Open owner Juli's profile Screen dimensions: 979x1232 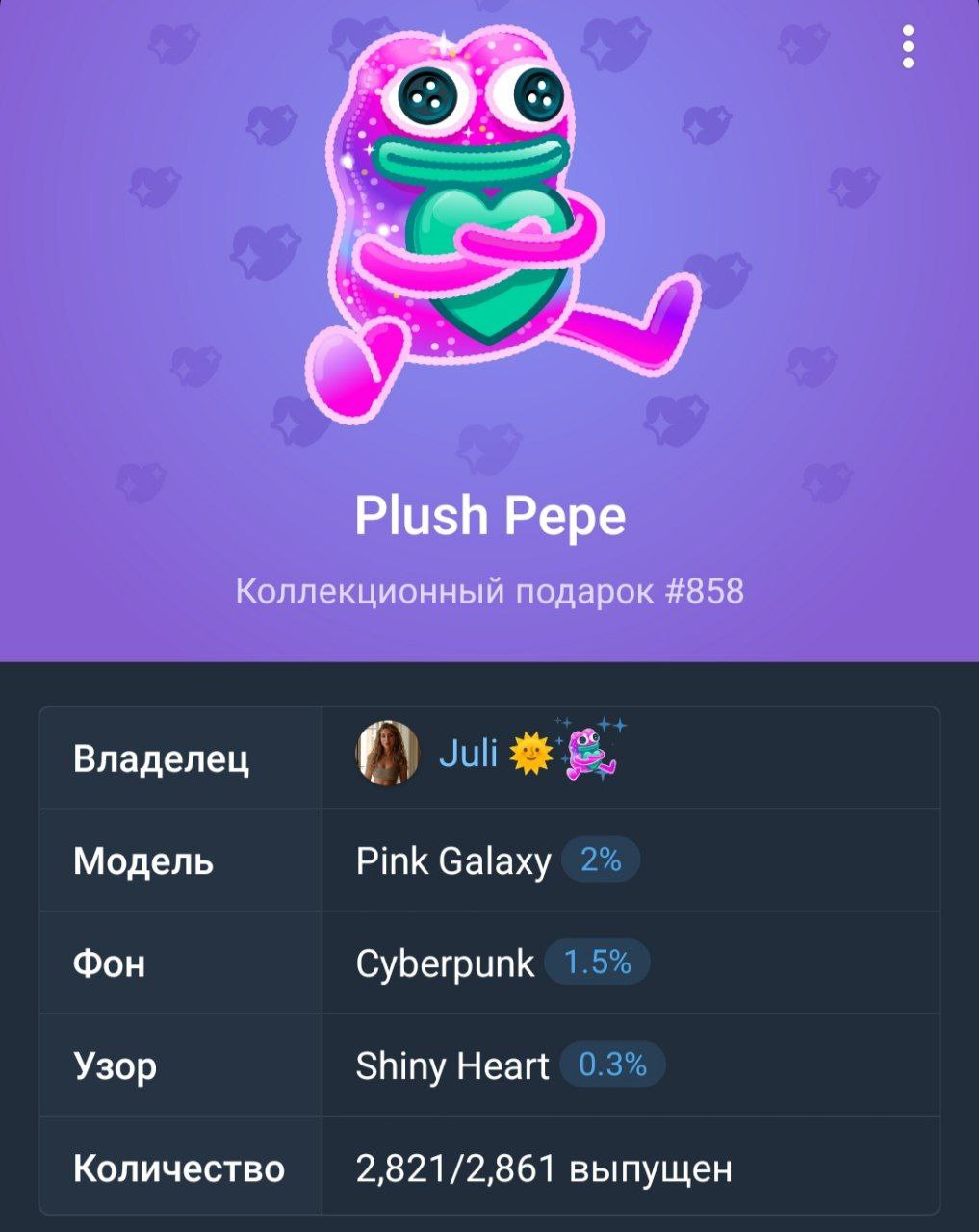click(468, 754)
